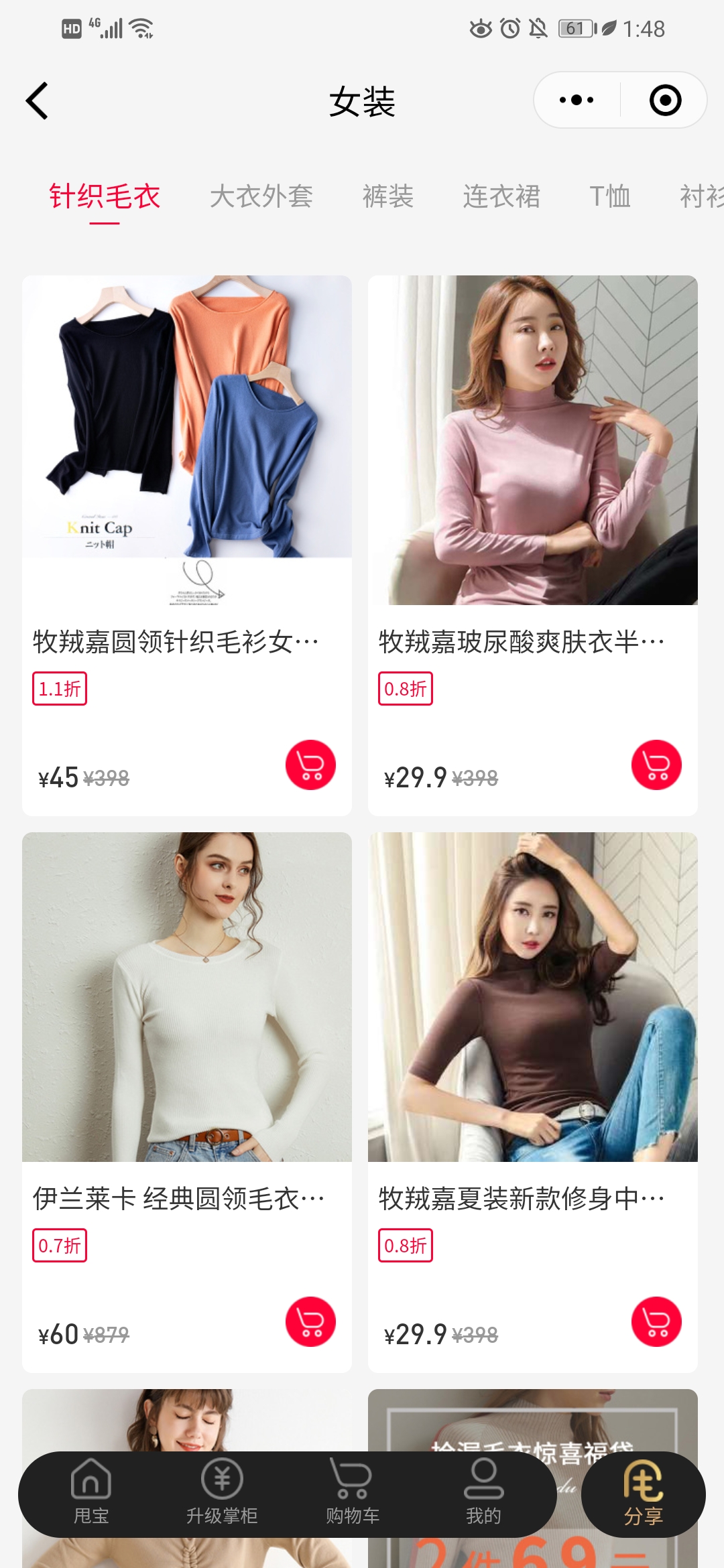
Task: Switch to the 连衣裙 category tab
Action: tap(501, 196)
